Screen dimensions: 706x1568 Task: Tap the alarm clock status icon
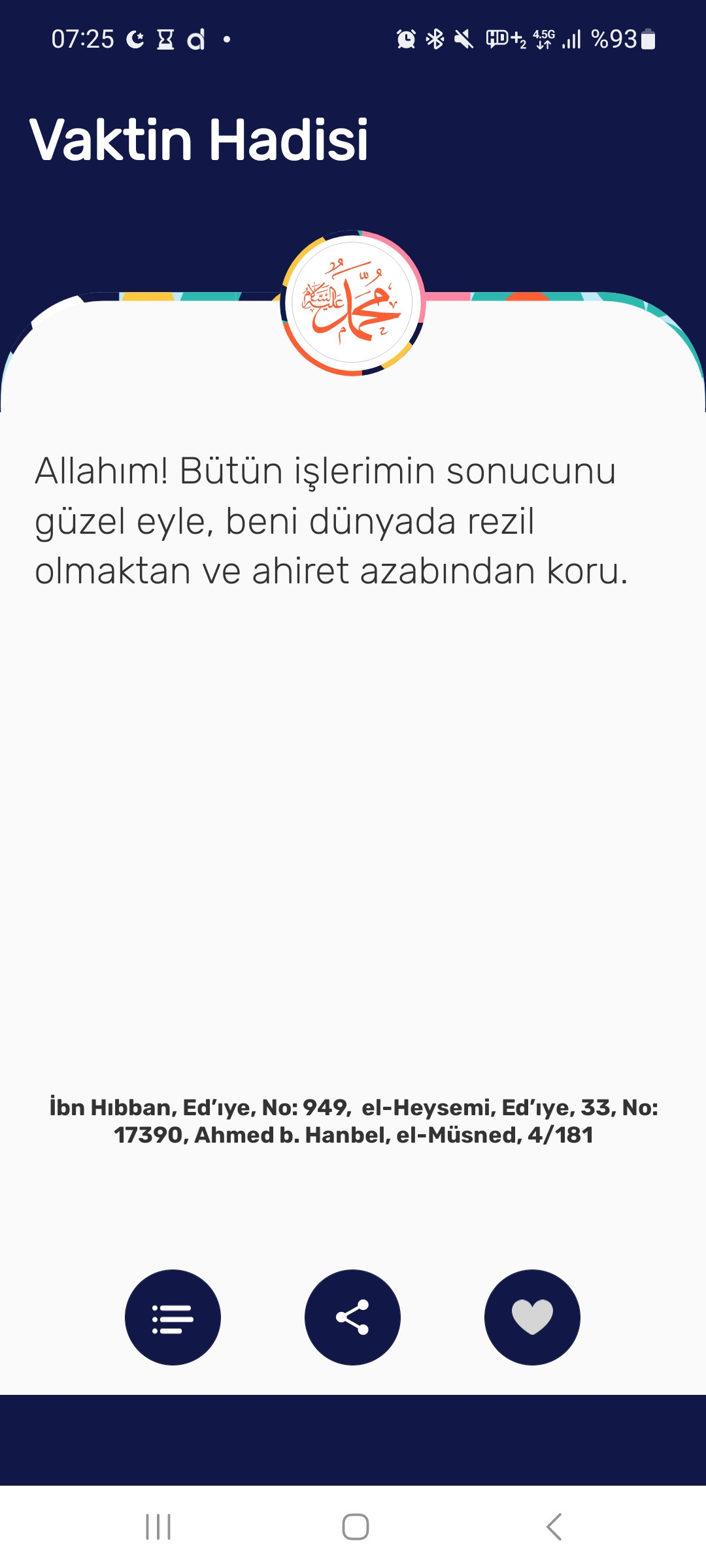click(406, 39)
